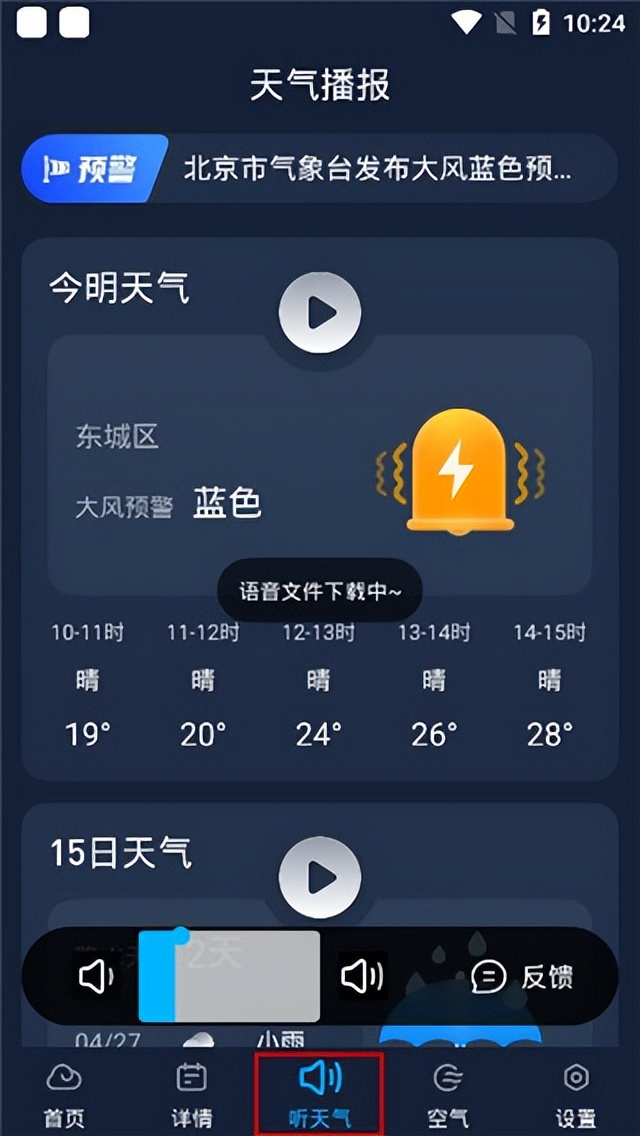Open 反馈 feedback
Viewport: 640px width, 1136px height.
[x=522, y=976]
